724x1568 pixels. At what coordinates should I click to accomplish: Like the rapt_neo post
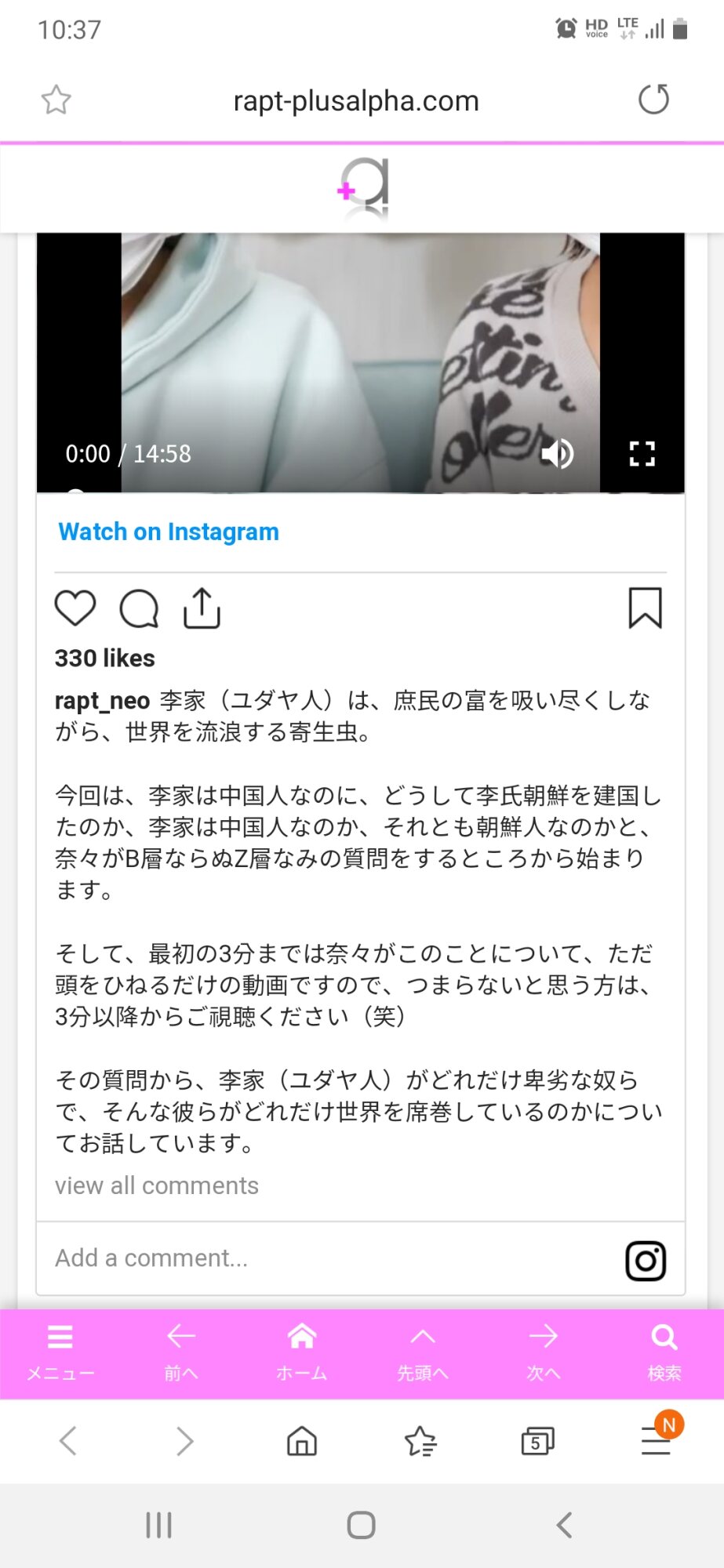(x=75, y=608)
